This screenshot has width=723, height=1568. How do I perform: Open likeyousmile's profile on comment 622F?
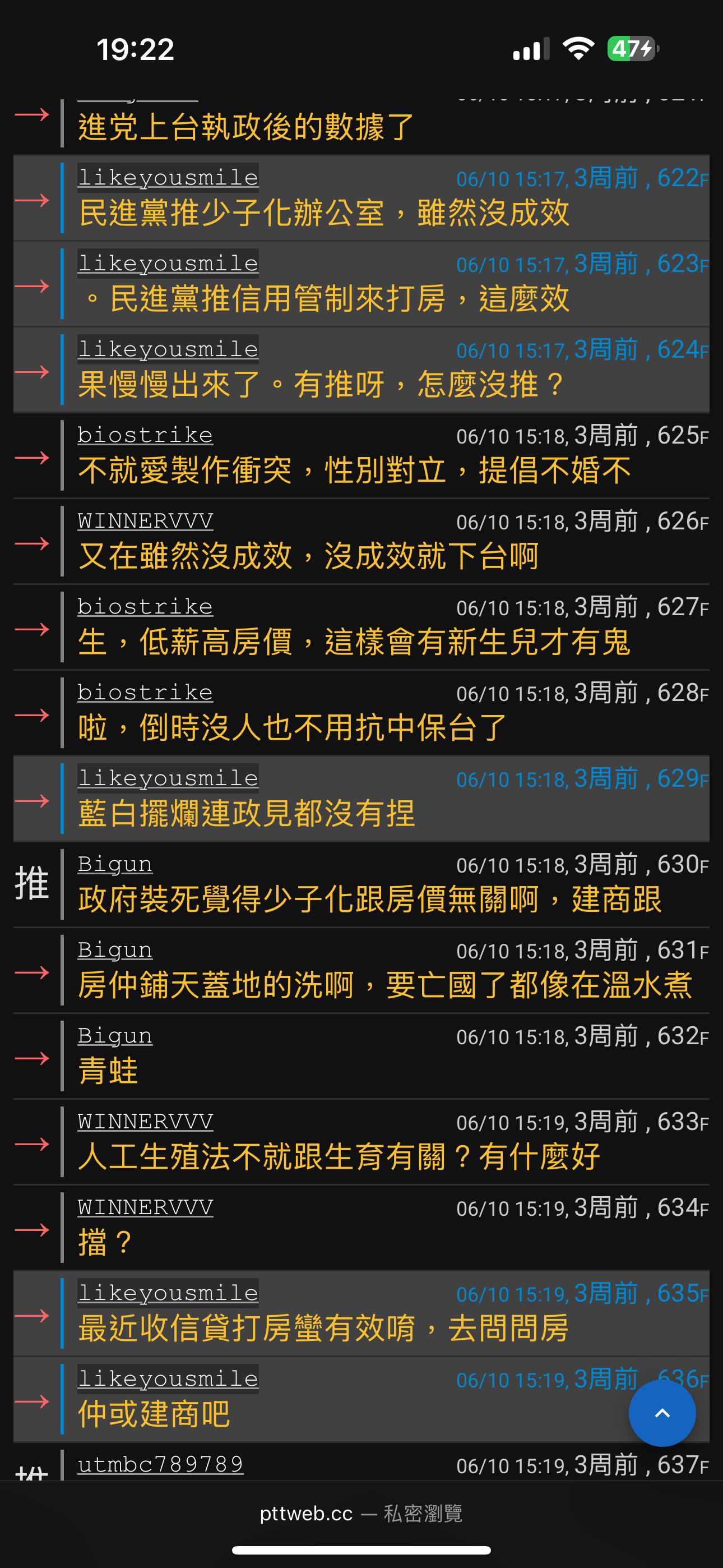168,178
